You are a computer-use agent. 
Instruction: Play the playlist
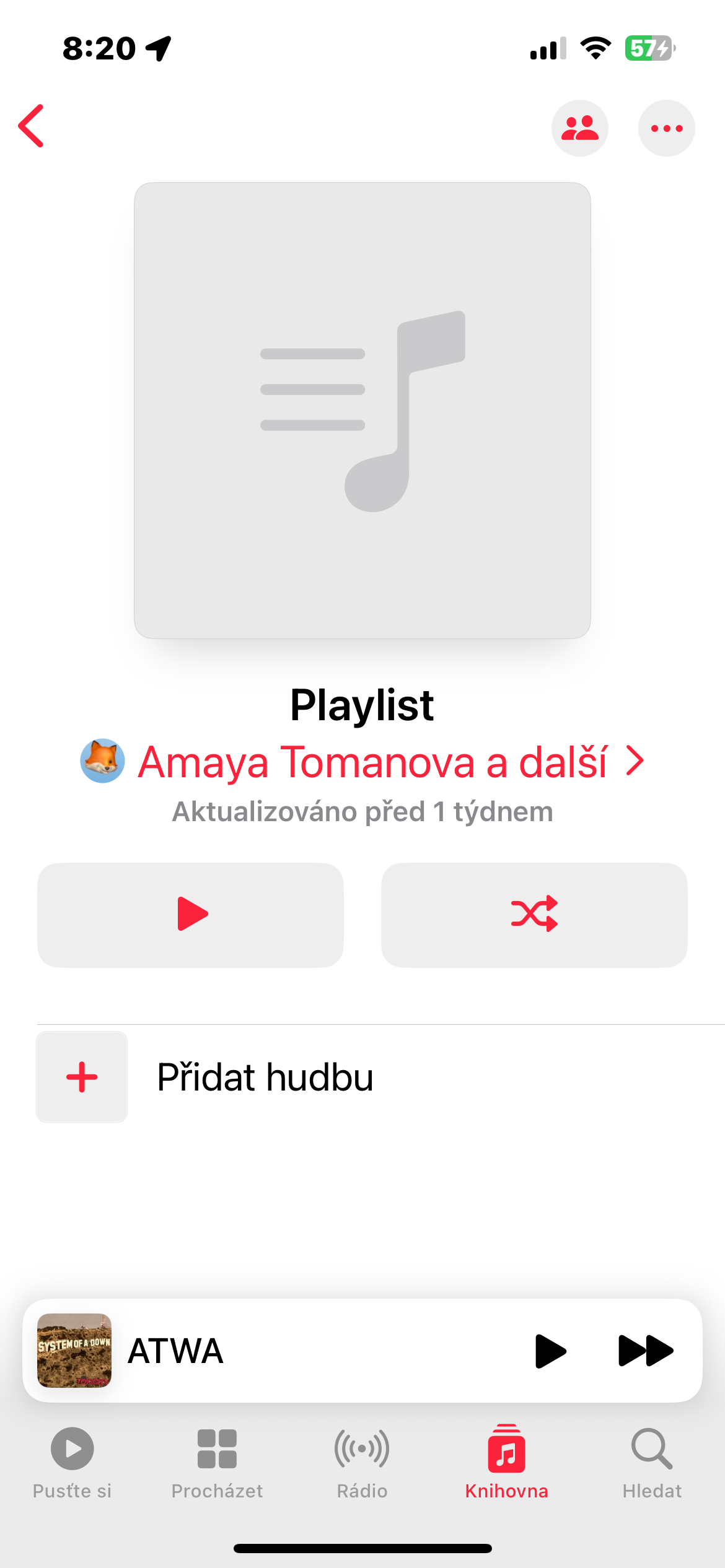[x=191, y=915]
